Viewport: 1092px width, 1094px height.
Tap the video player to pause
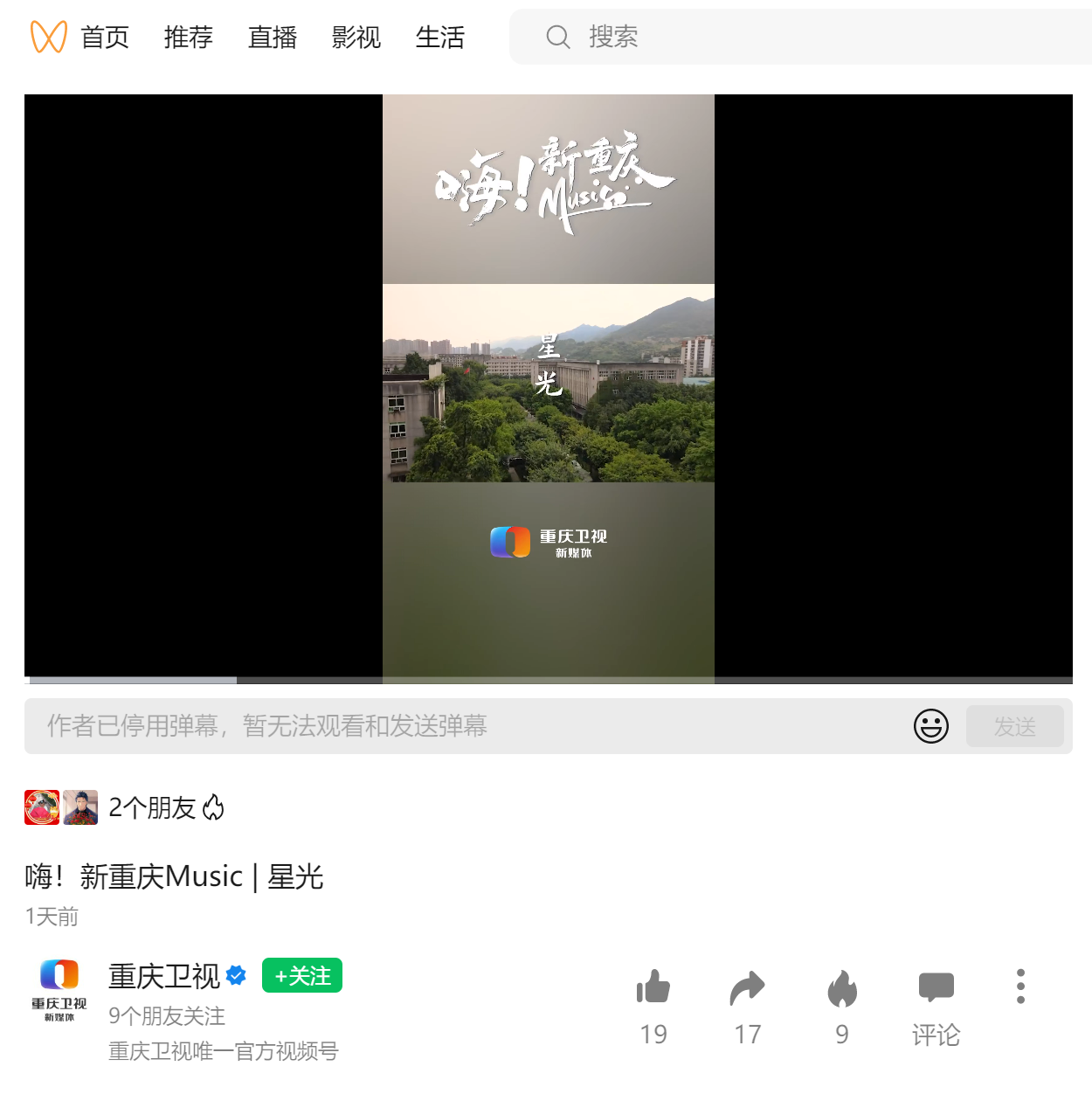[x=549, y=384]
